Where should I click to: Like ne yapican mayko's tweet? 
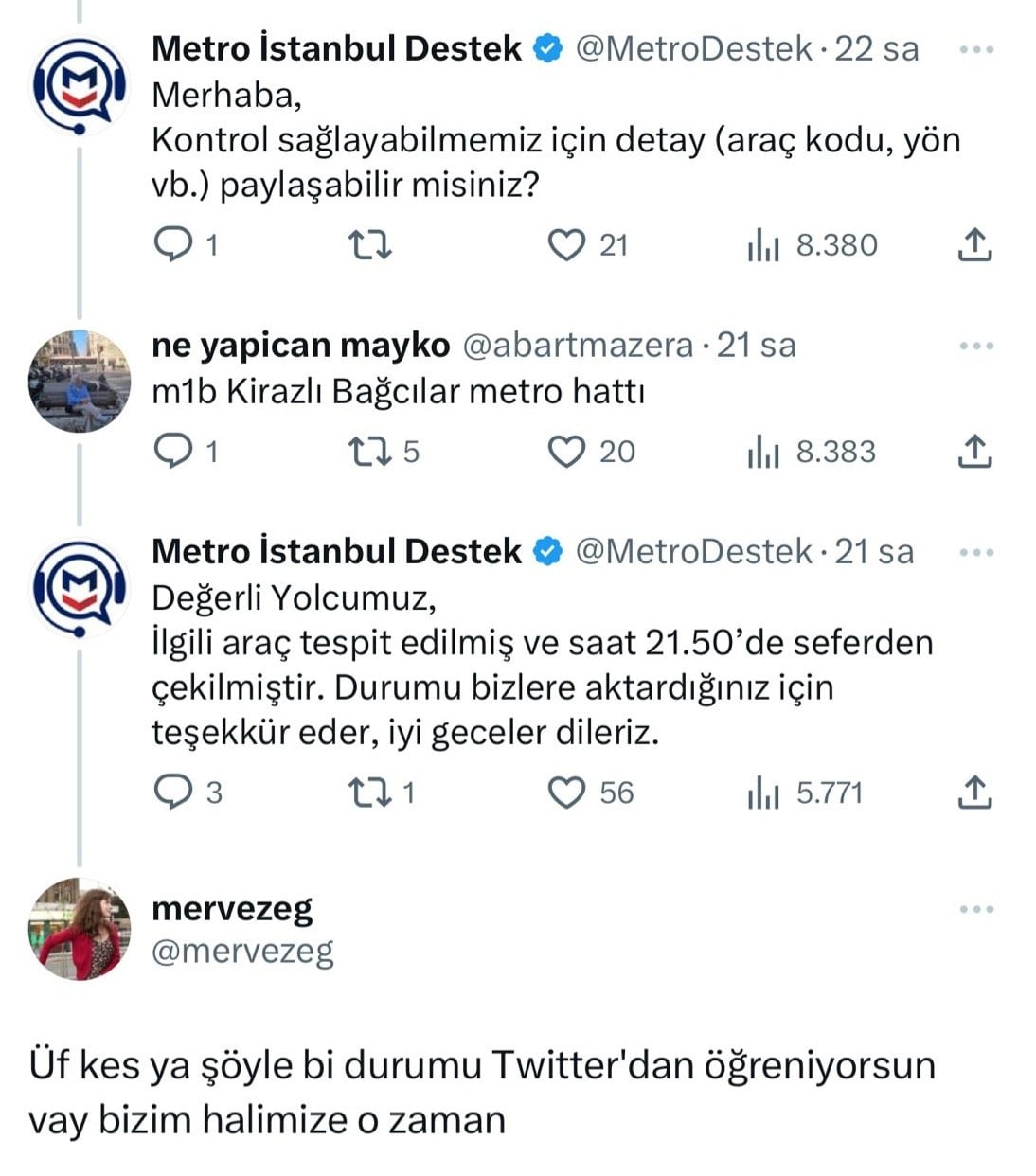coord(566,452)
